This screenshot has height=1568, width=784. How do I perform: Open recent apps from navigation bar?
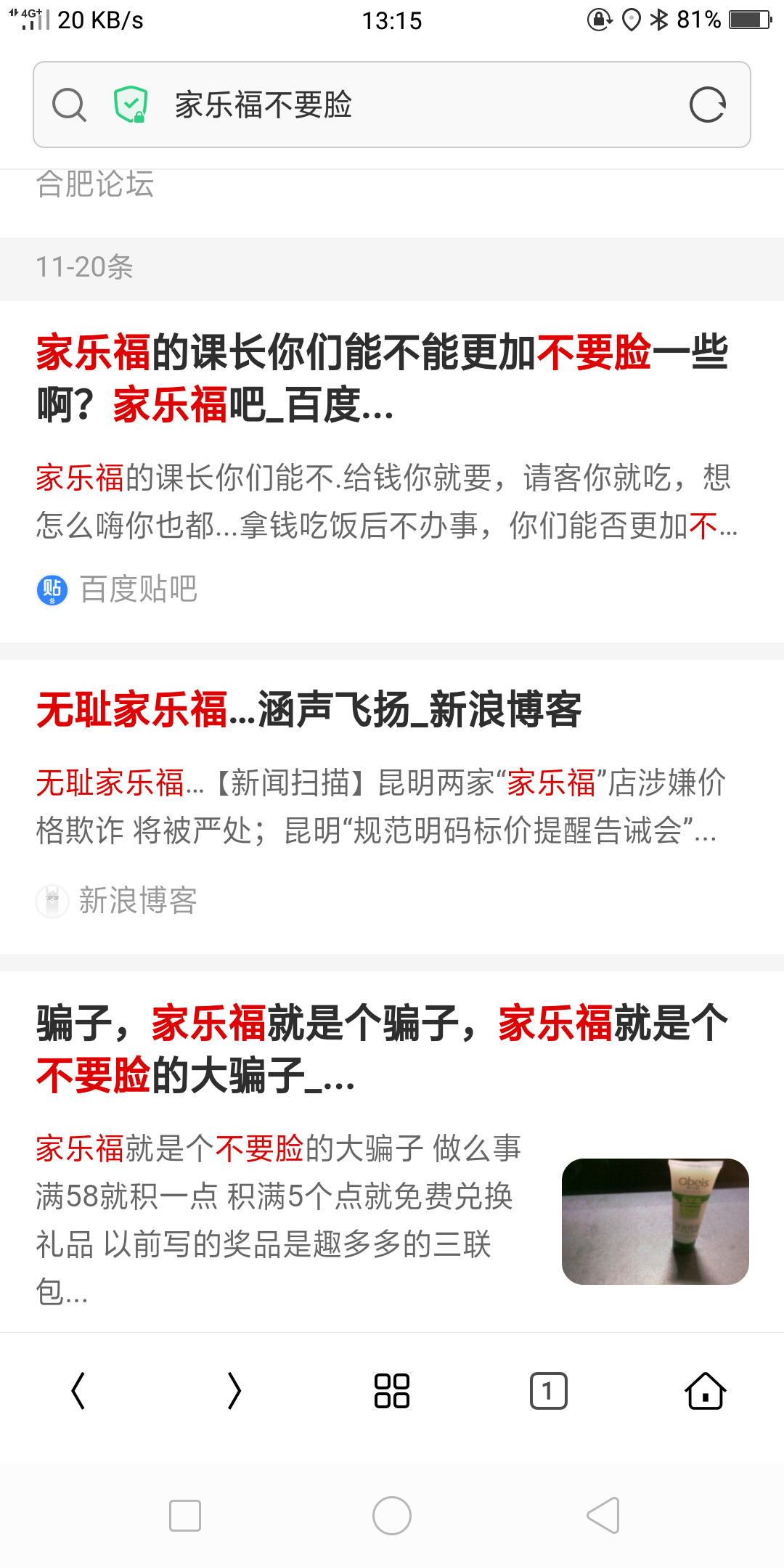(x=185, y=1516)
